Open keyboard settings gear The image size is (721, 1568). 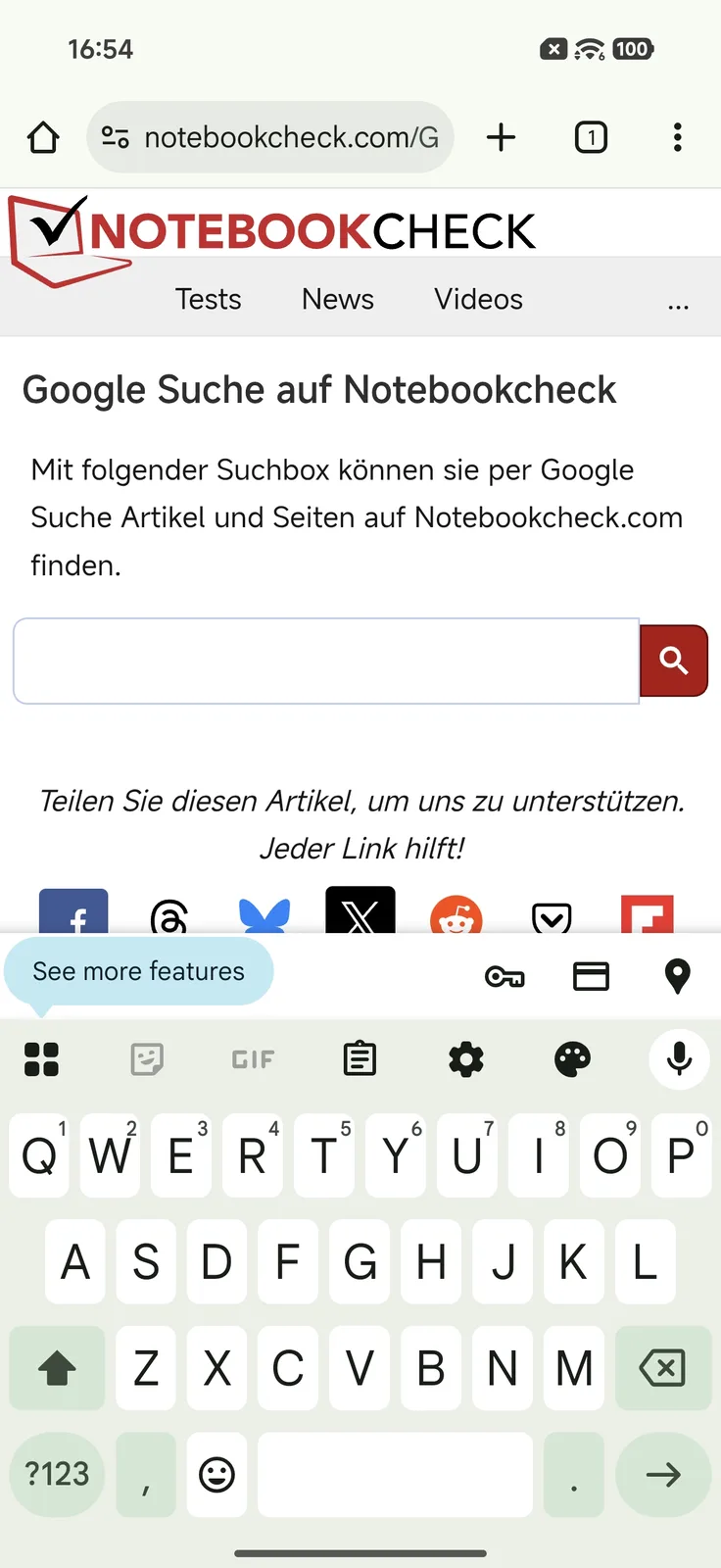(x=465, y=1058)
